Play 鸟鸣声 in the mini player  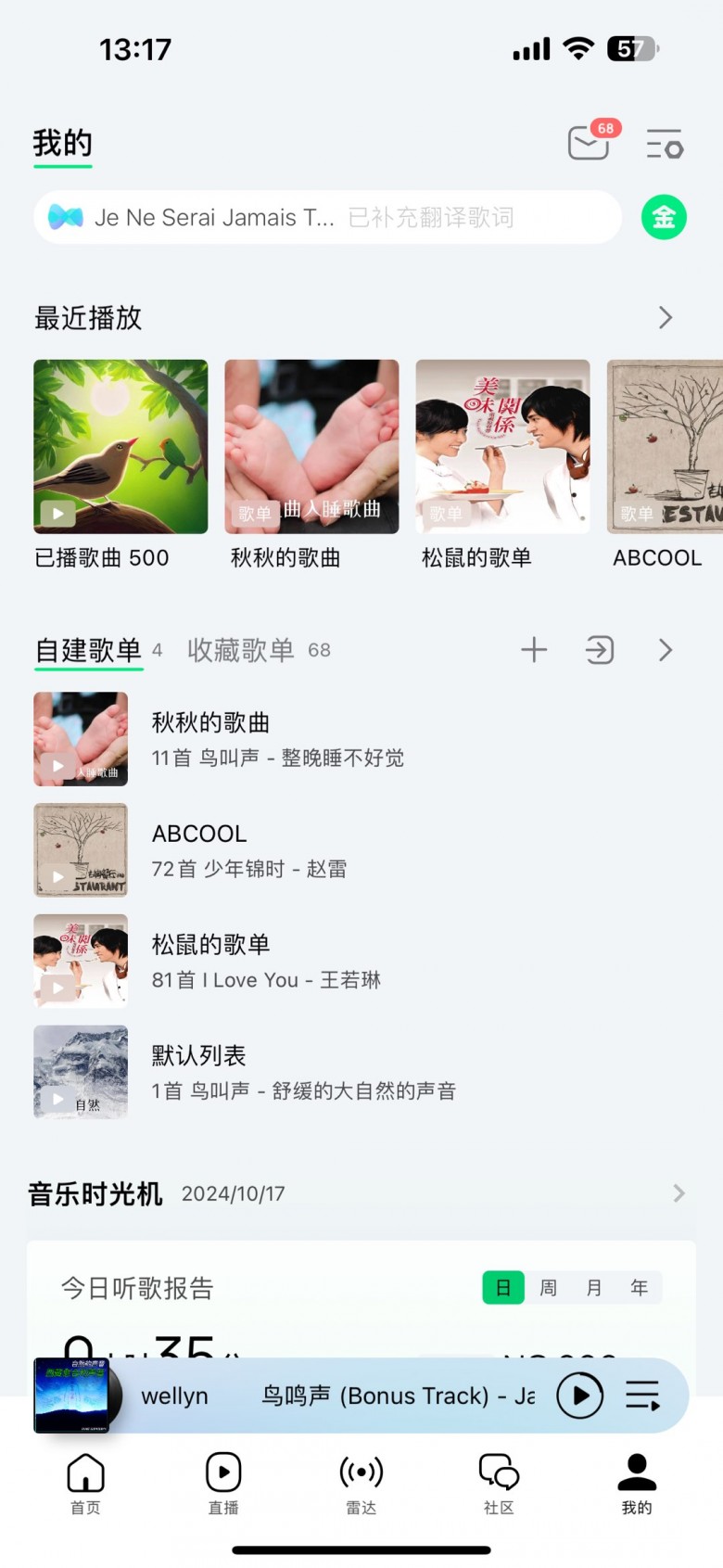(x=580, y=1396)
